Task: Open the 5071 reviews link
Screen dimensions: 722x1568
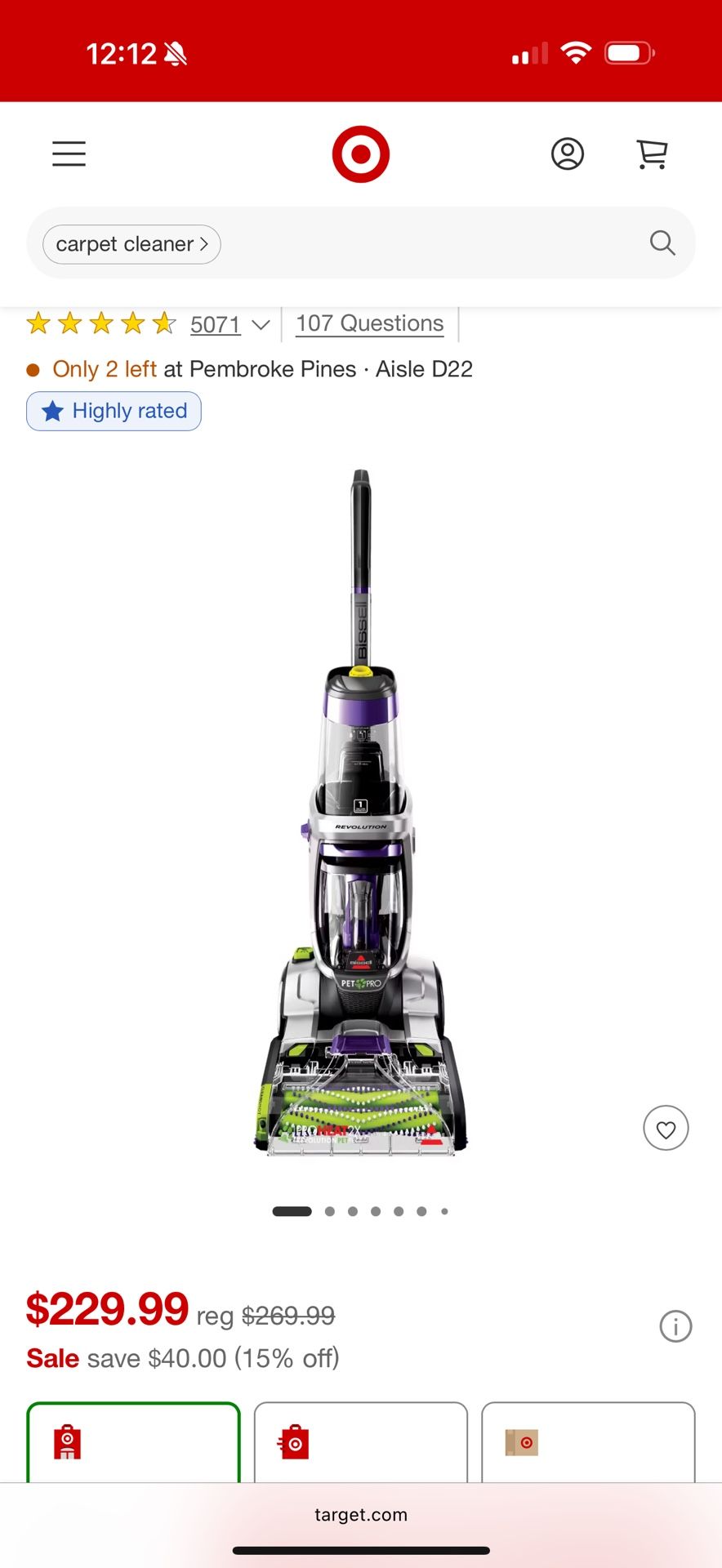Action: pos(215,324)
